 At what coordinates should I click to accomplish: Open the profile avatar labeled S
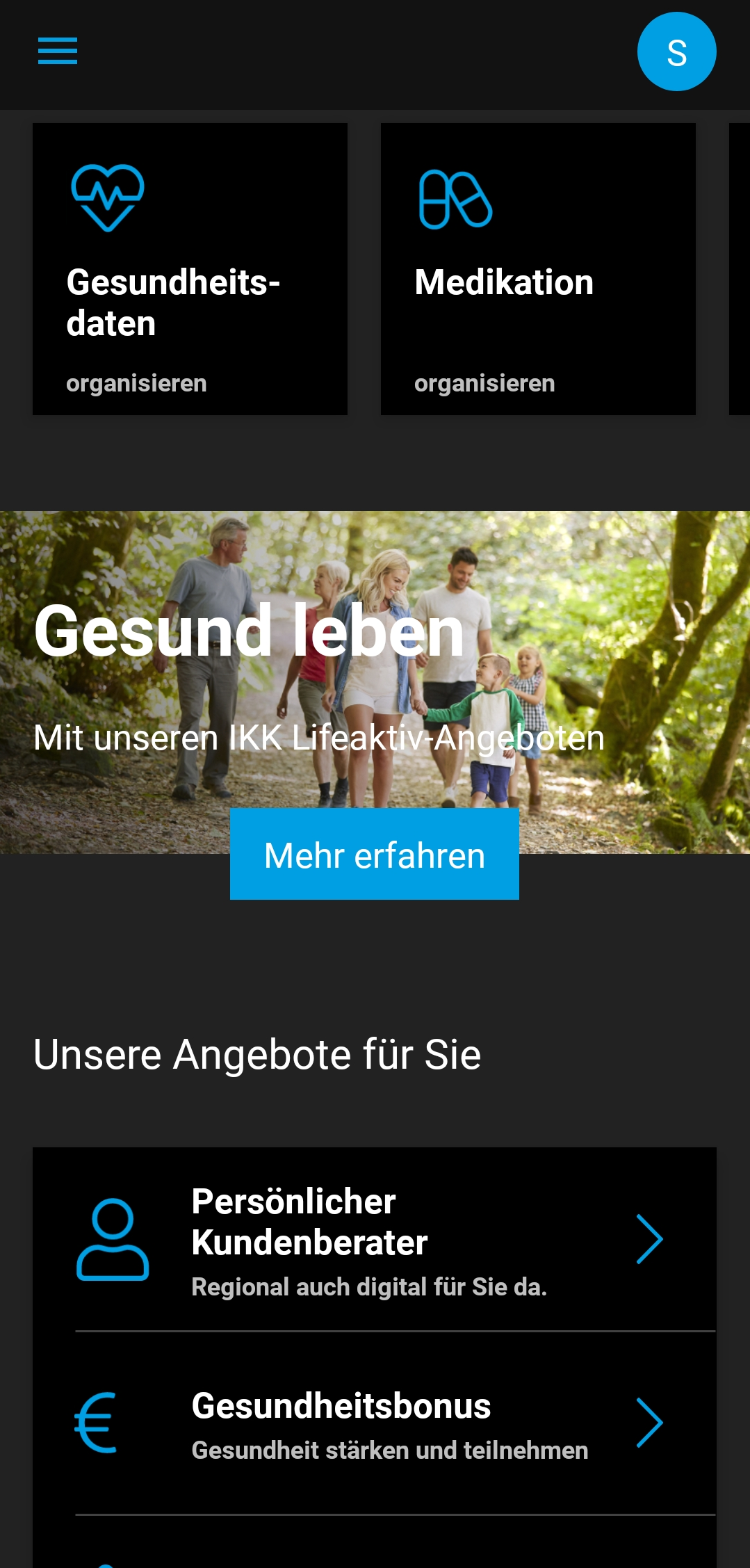coord(676,52)
